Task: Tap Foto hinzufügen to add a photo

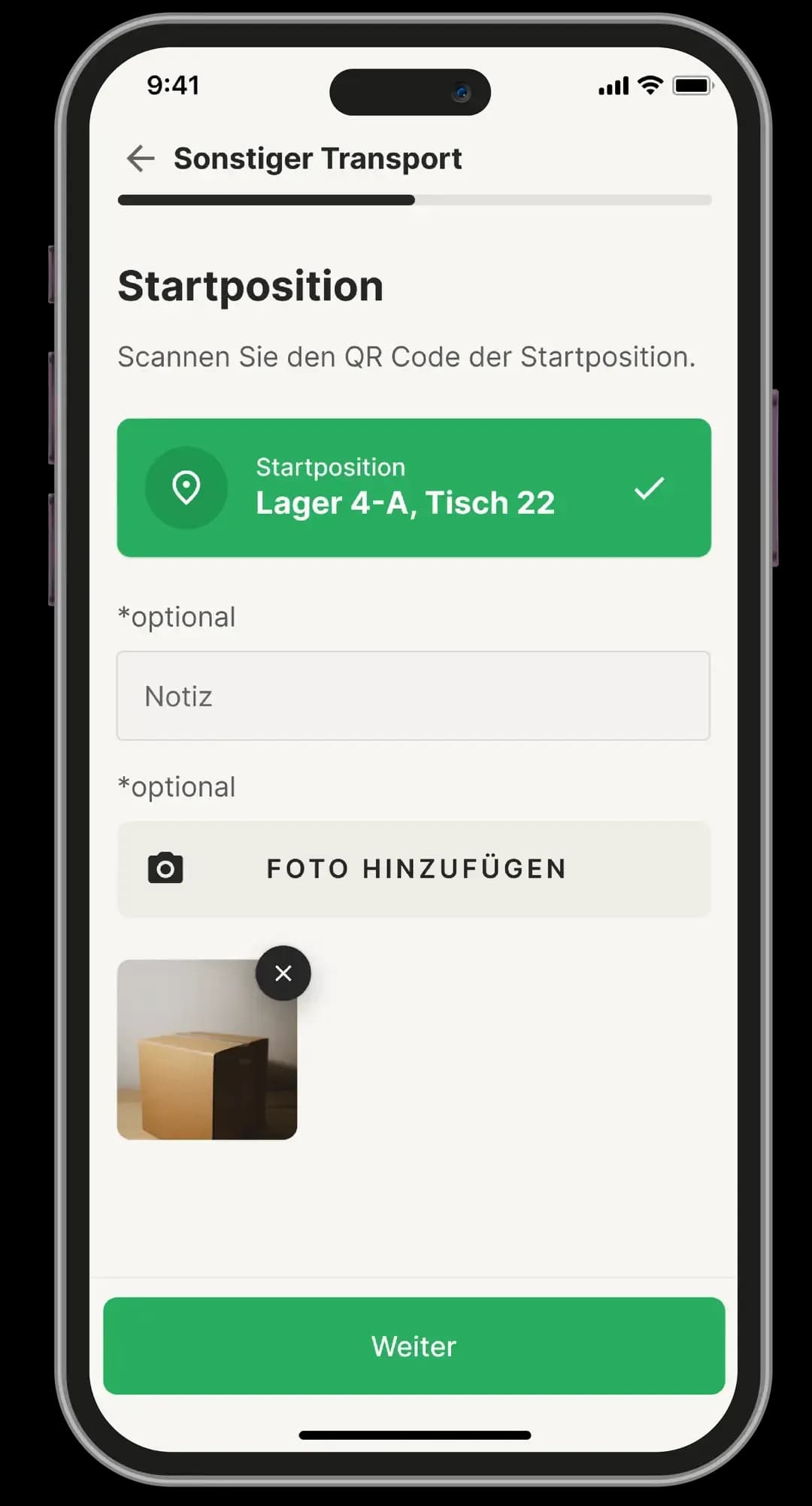Action: pyautogui.click(x=414, y=869)
